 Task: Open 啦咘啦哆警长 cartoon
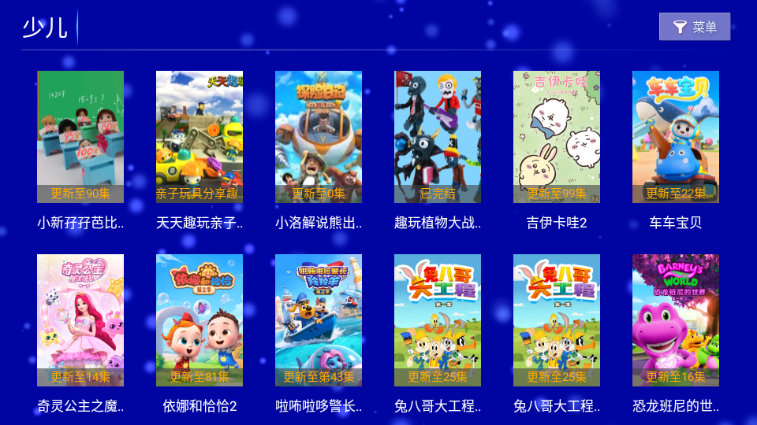[318, 320]
